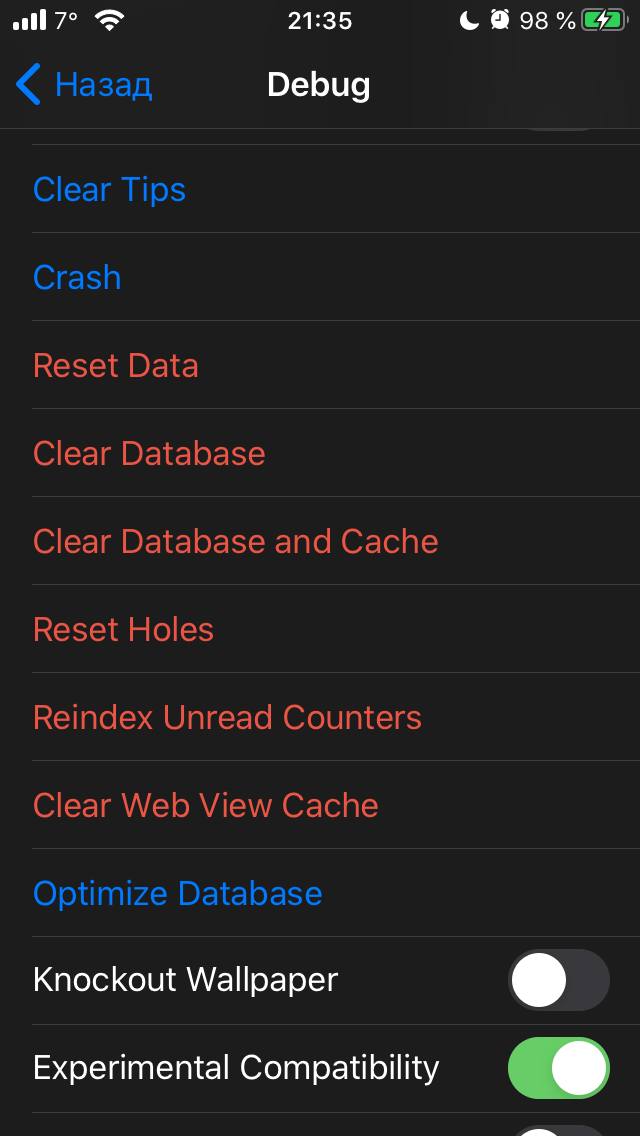This screenshot has width=640, height=1136.
Task: Disable Experimental Compatibility switch
Action: pyautogui.click(x=558, y=1069)
